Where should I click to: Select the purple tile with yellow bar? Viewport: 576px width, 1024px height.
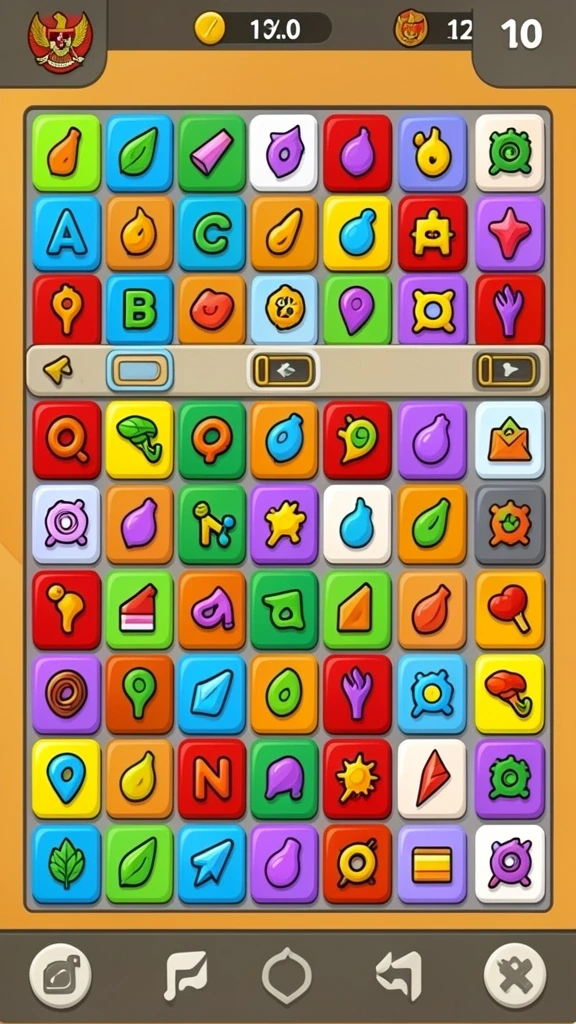(432, 863)
